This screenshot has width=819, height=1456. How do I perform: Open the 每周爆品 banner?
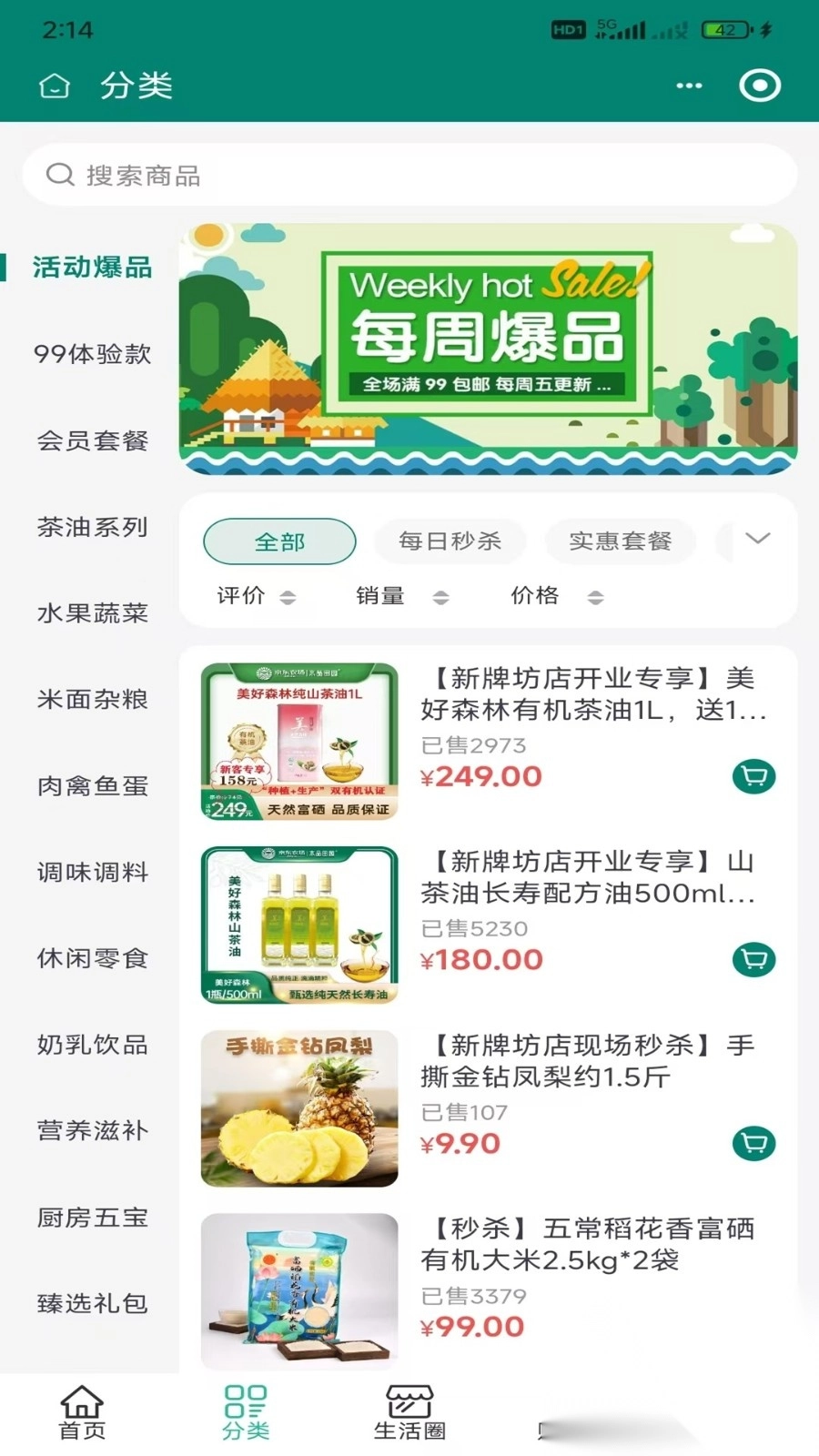click(x=488, y=349)
